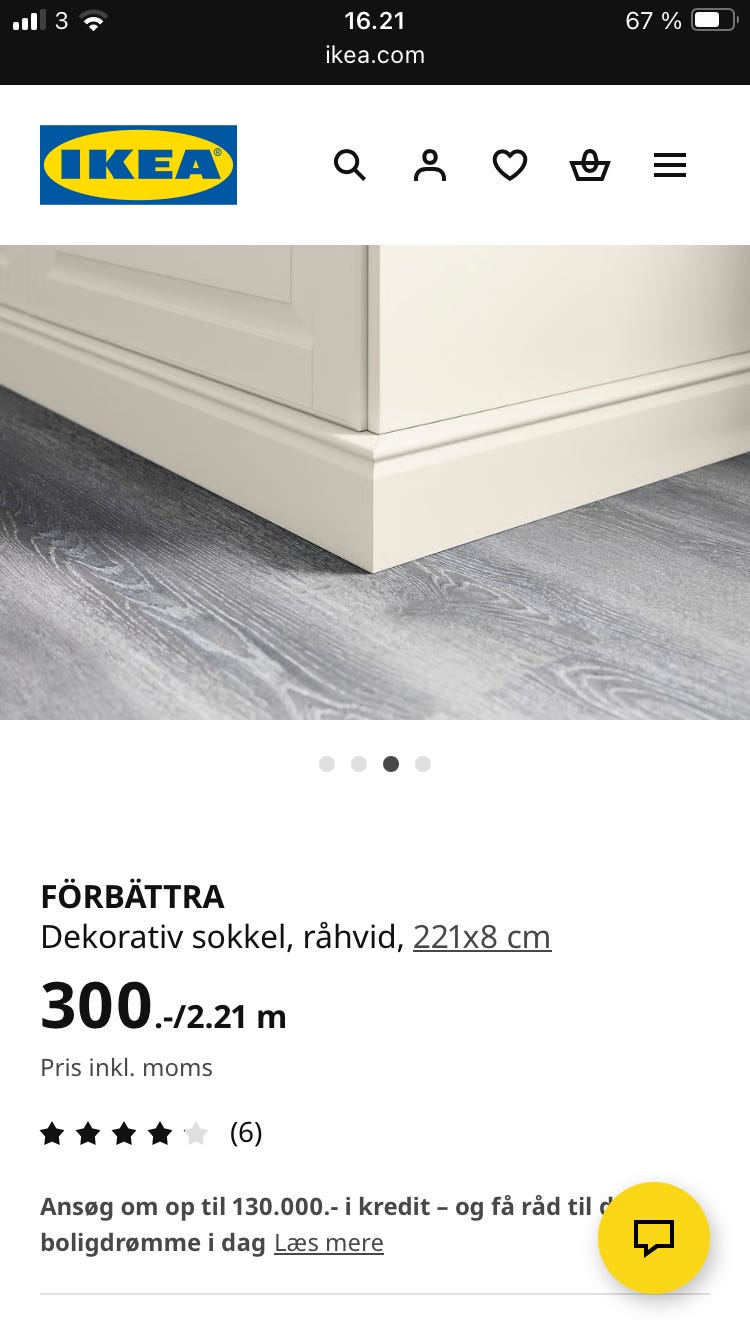This screenshot has width=750, height=1334.
Task: Open the hamburger menu
Action: (670, 165)
